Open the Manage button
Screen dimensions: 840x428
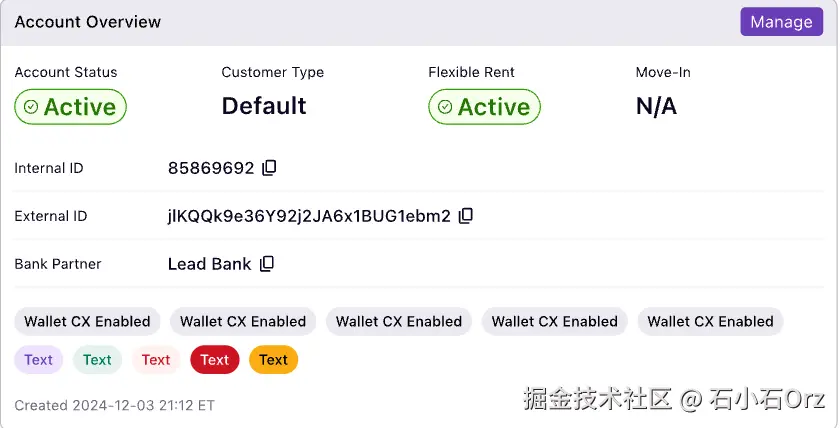click(781, 22)
